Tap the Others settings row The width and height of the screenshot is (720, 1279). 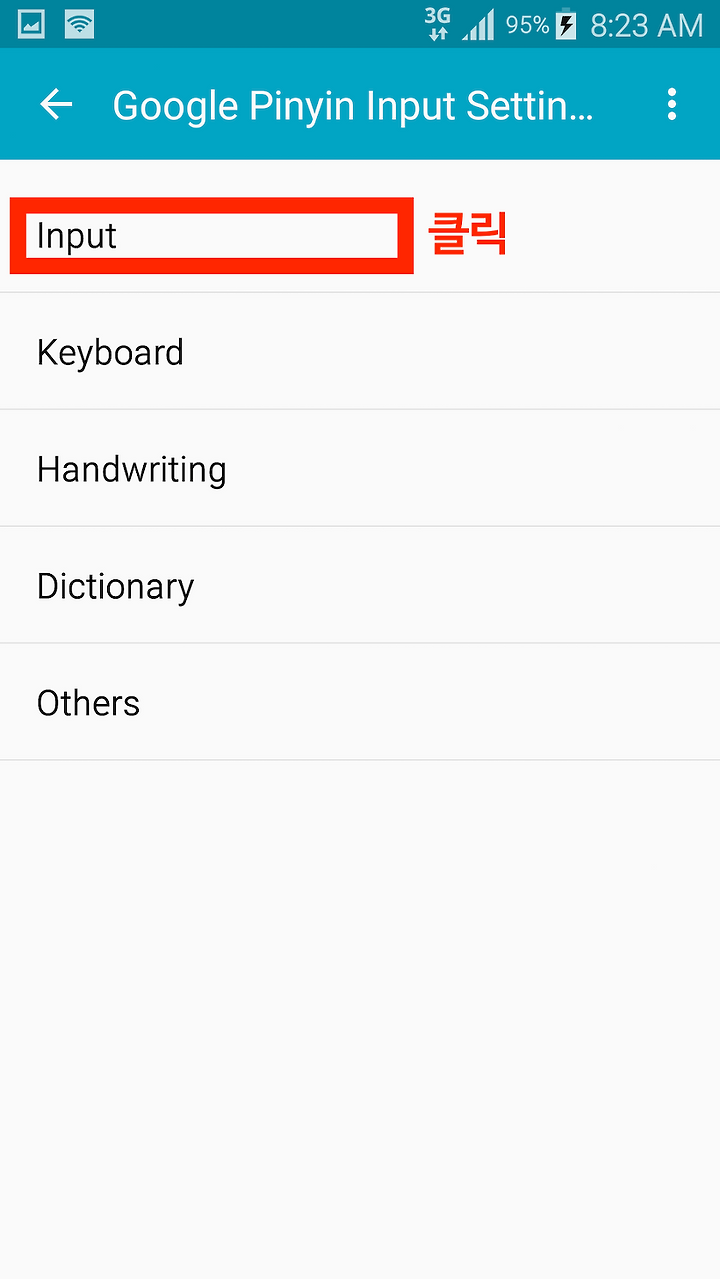(x=360, y=703)
